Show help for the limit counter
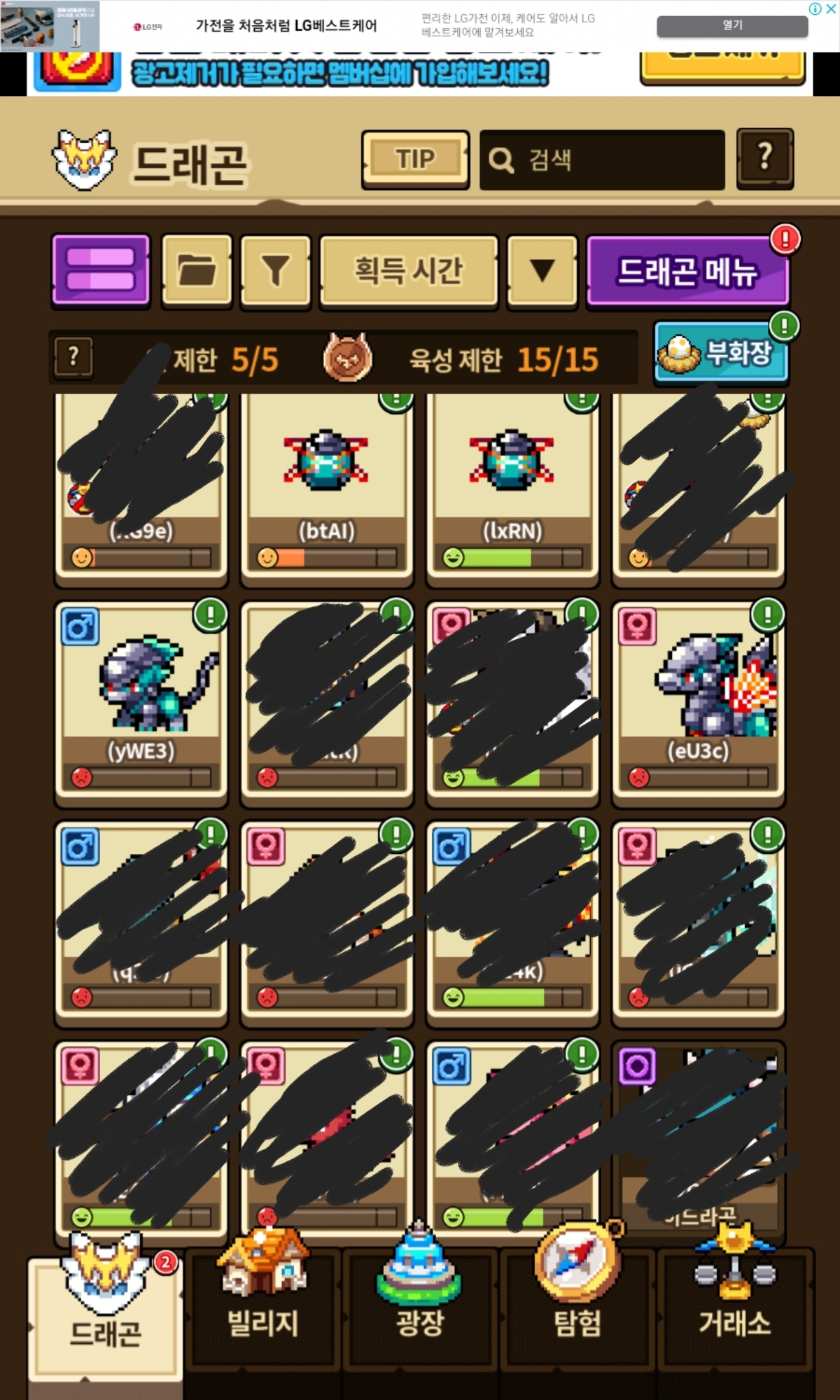This screenshot has width=840, height=1400. [x=73, y=358]
